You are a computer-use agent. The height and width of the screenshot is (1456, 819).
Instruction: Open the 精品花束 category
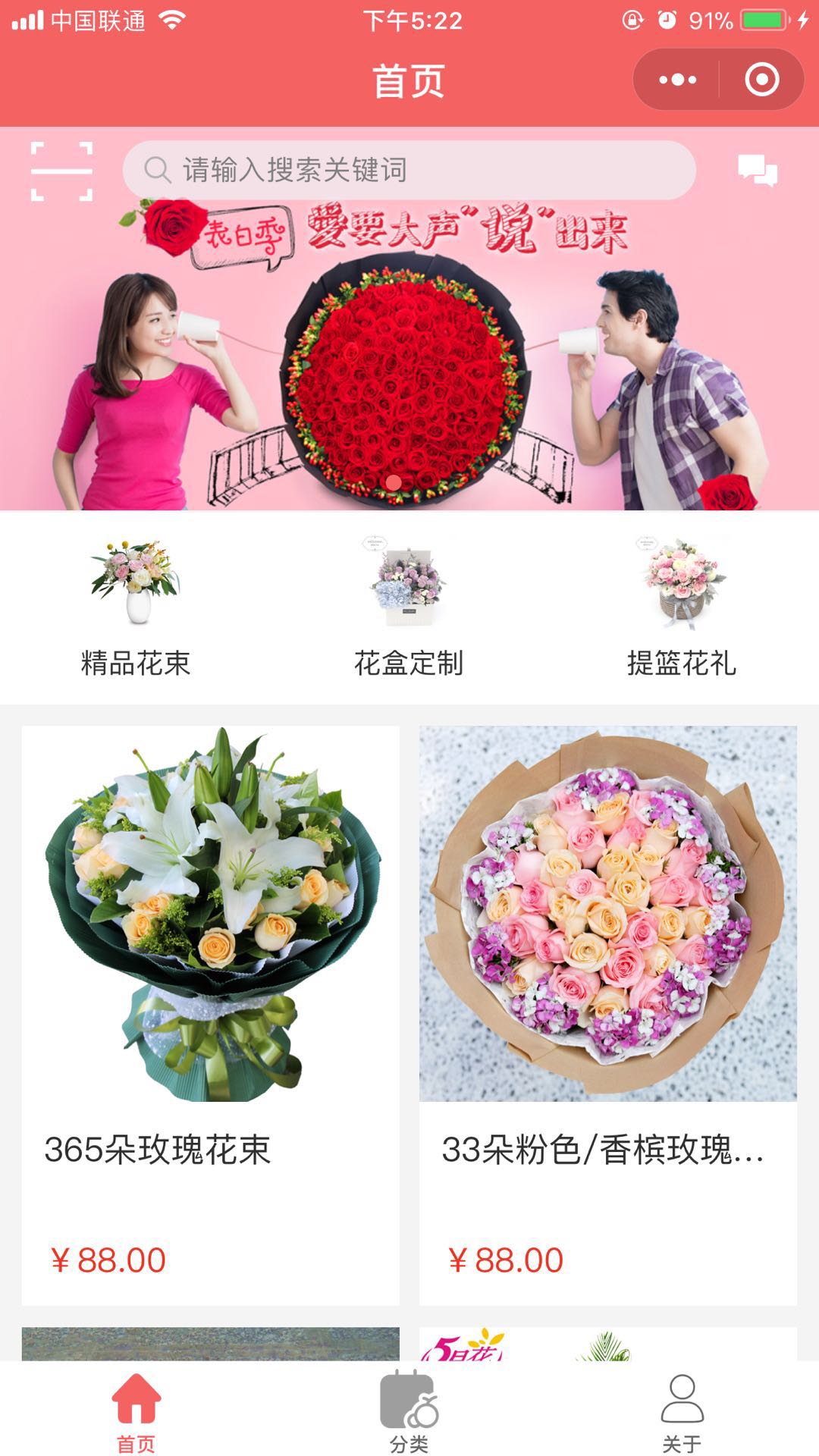[x=136, y=608]
